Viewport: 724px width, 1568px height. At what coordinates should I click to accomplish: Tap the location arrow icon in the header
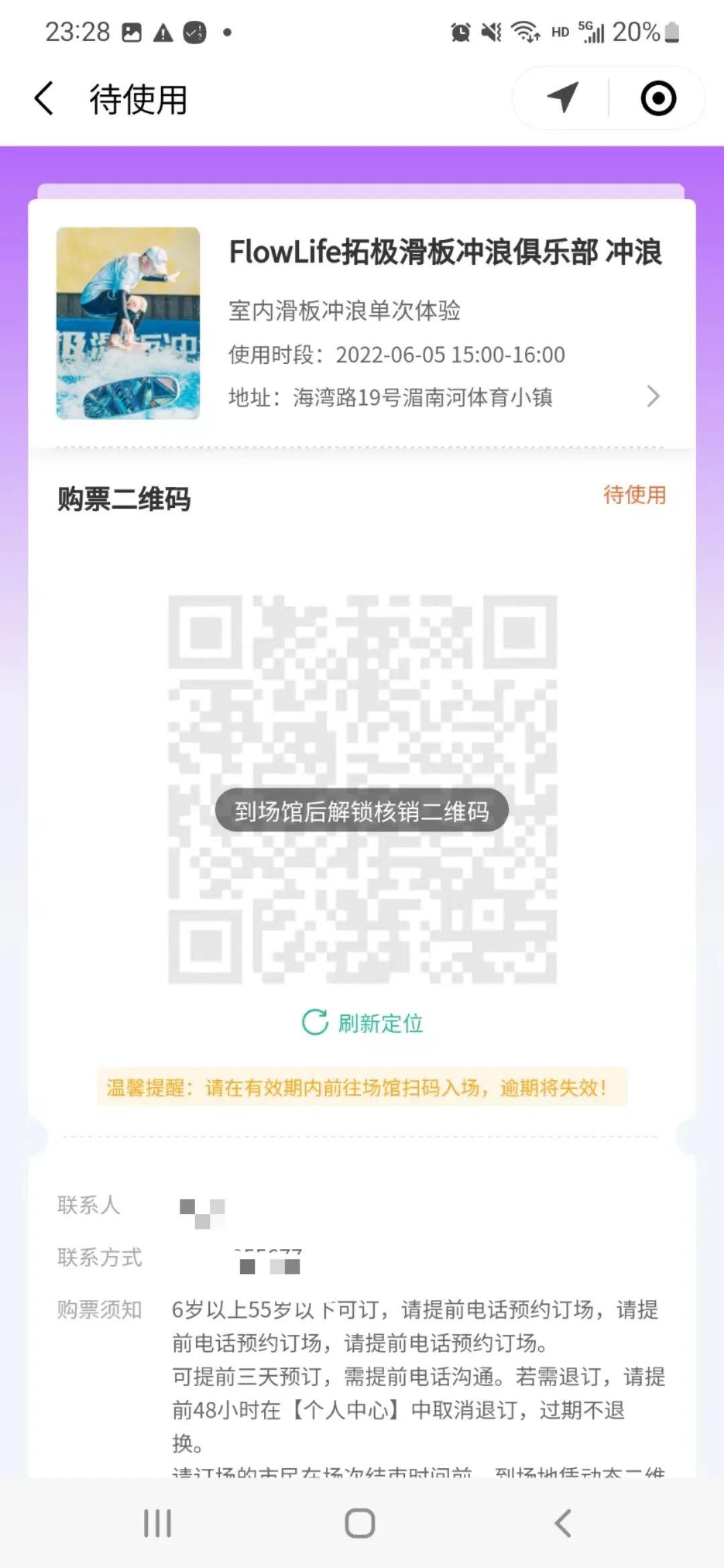(x=562, y=99)
